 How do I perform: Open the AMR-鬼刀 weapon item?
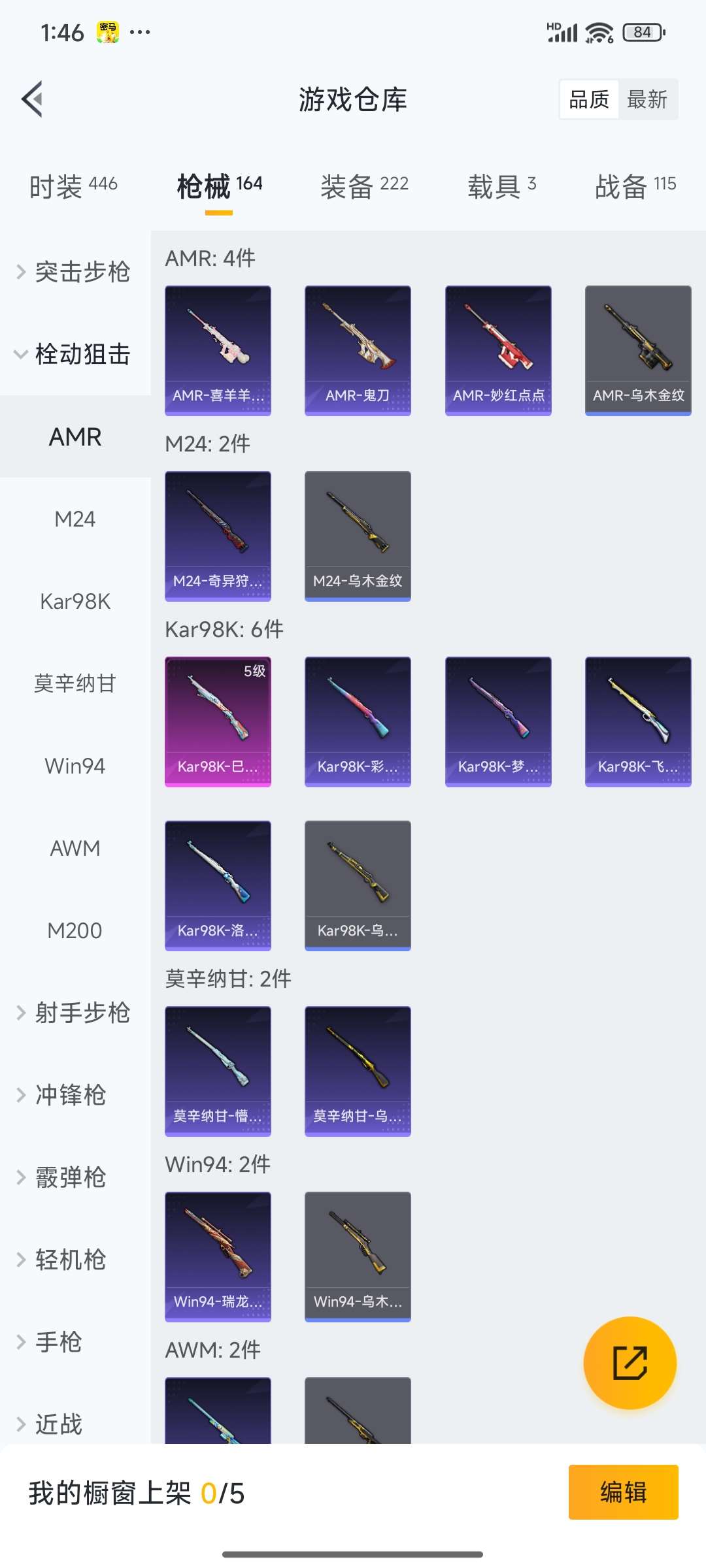(x=358, y=350)
